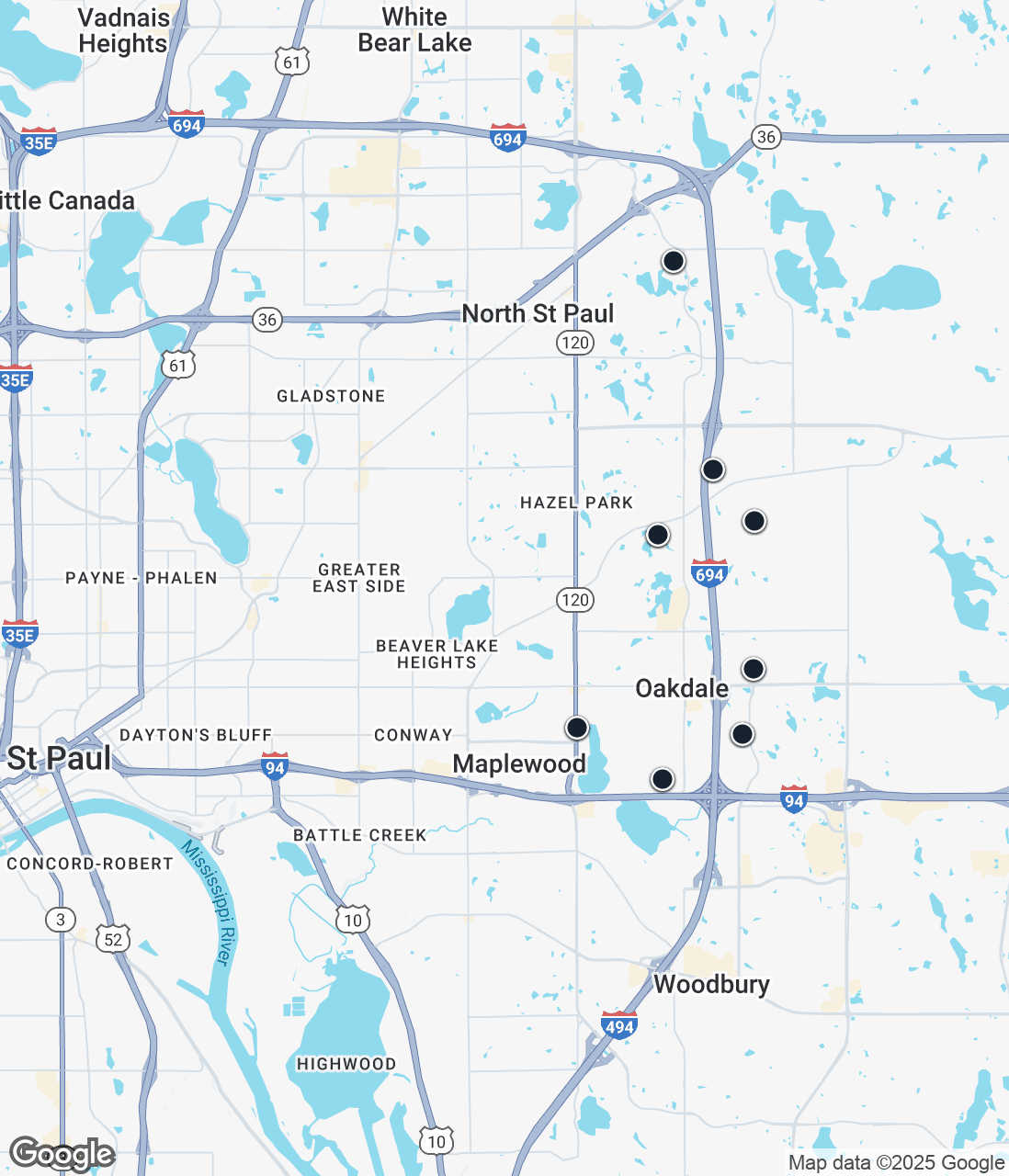The image size is (1009, 1176).
Task: Tap the marker just north of I-94 below Oakdale
Action: tap(663, 779)
